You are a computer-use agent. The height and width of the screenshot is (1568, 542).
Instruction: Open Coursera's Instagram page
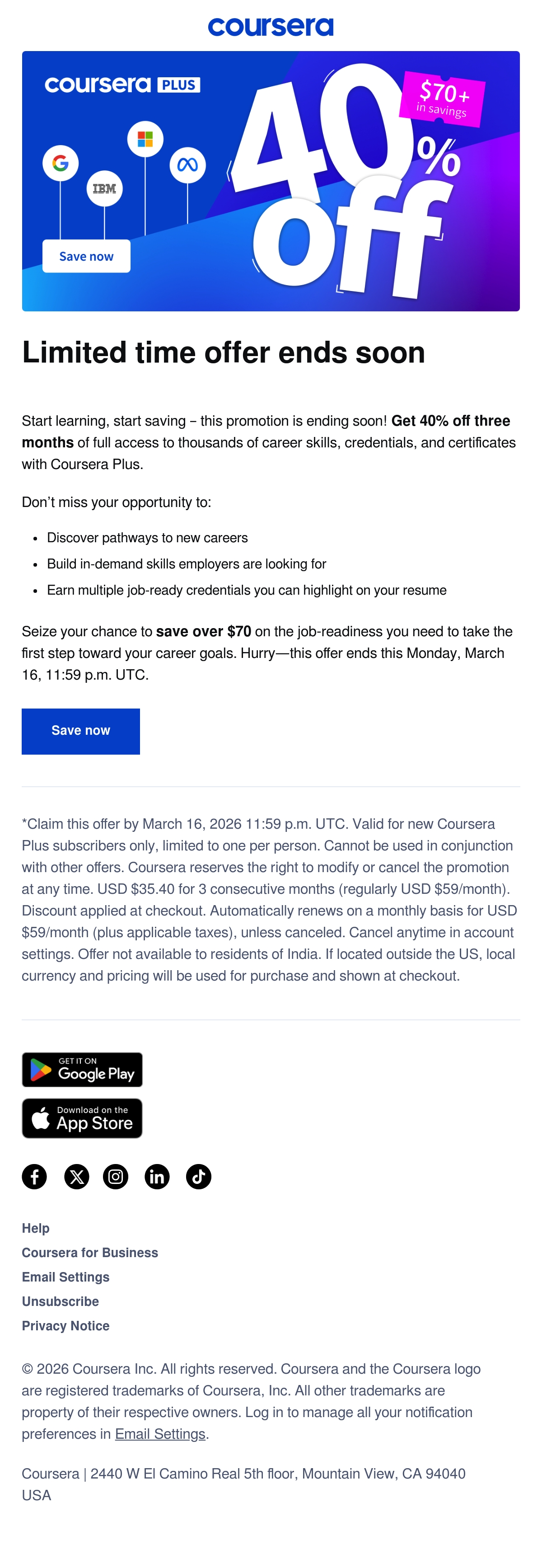tap(116, 1177)
